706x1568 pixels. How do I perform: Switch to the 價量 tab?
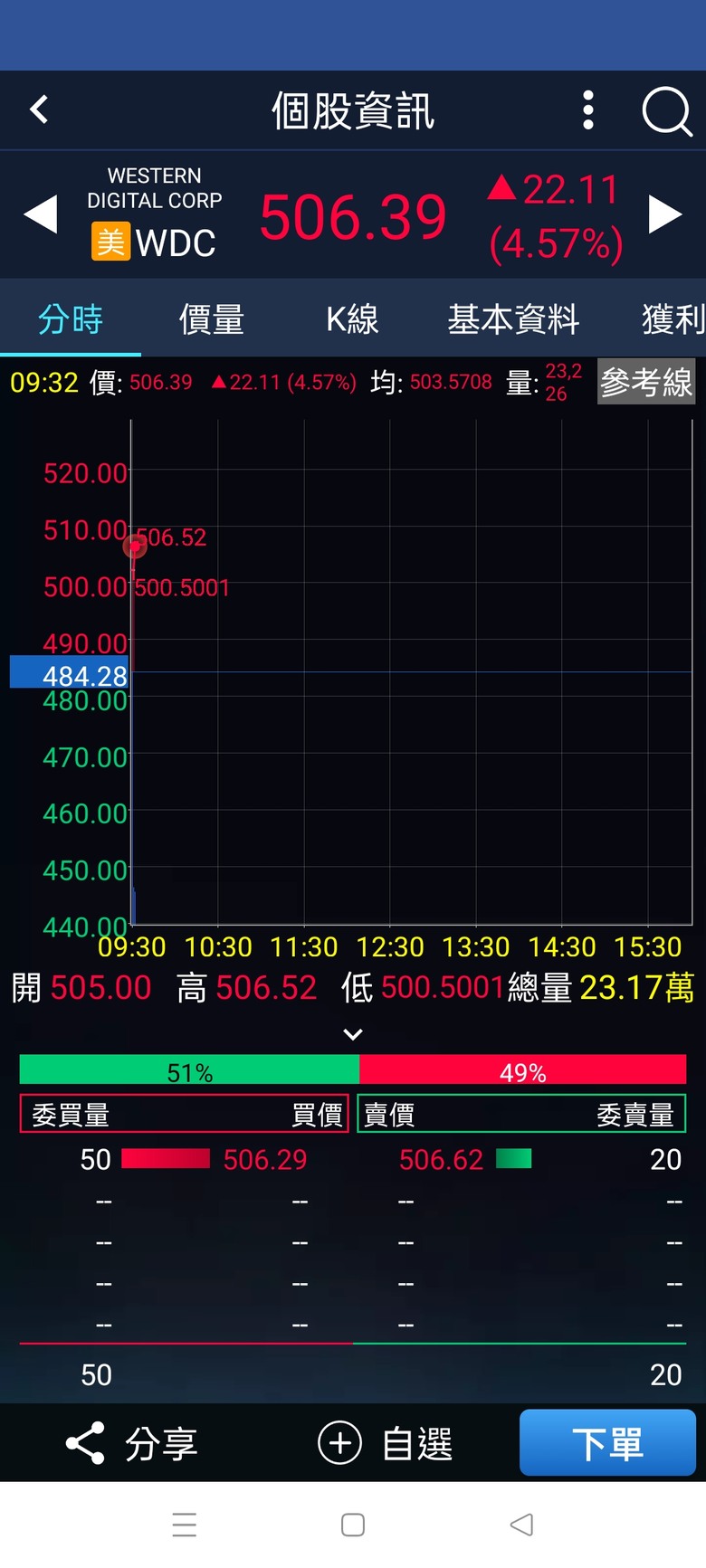pyautogui.click(x=212, y=319)
